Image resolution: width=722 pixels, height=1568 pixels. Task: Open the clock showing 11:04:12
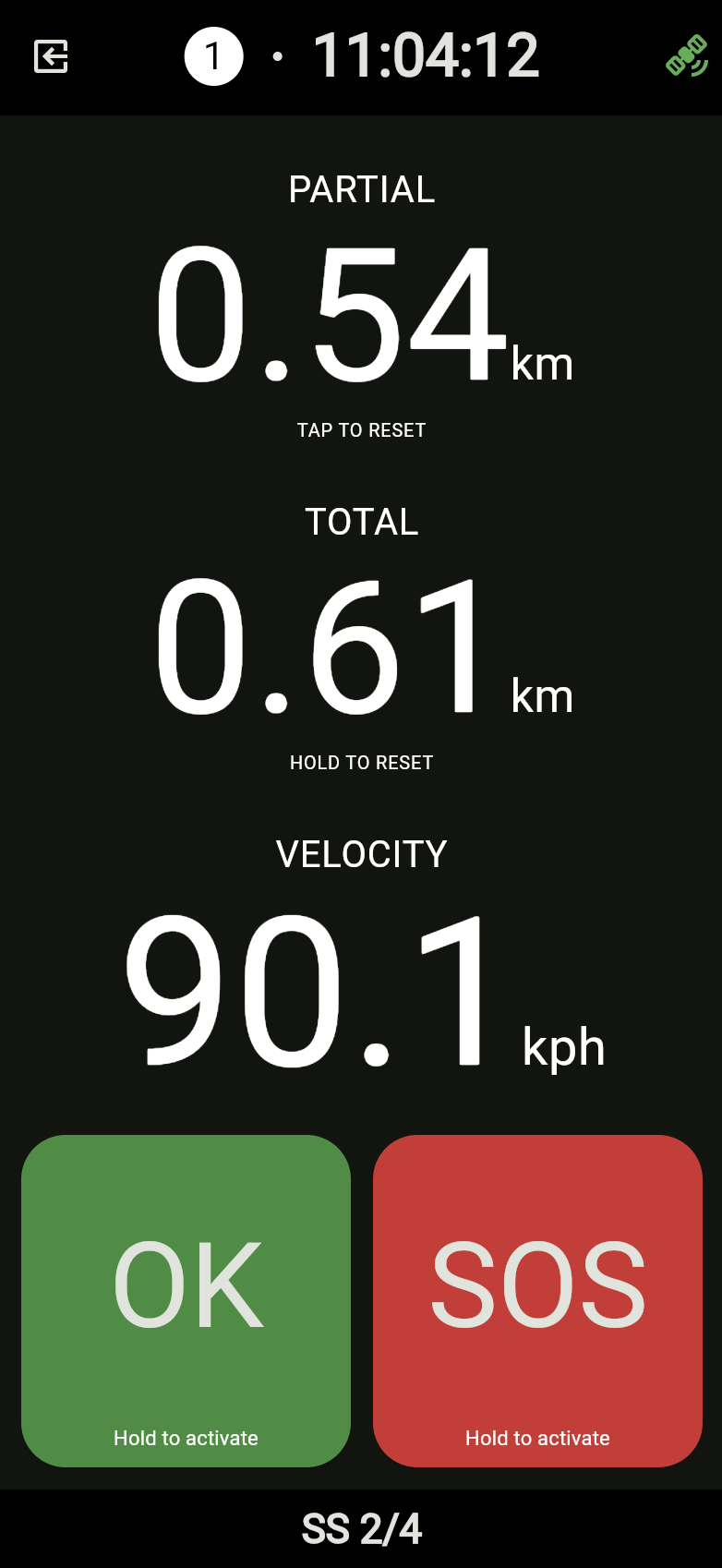[x=427, y=55]
